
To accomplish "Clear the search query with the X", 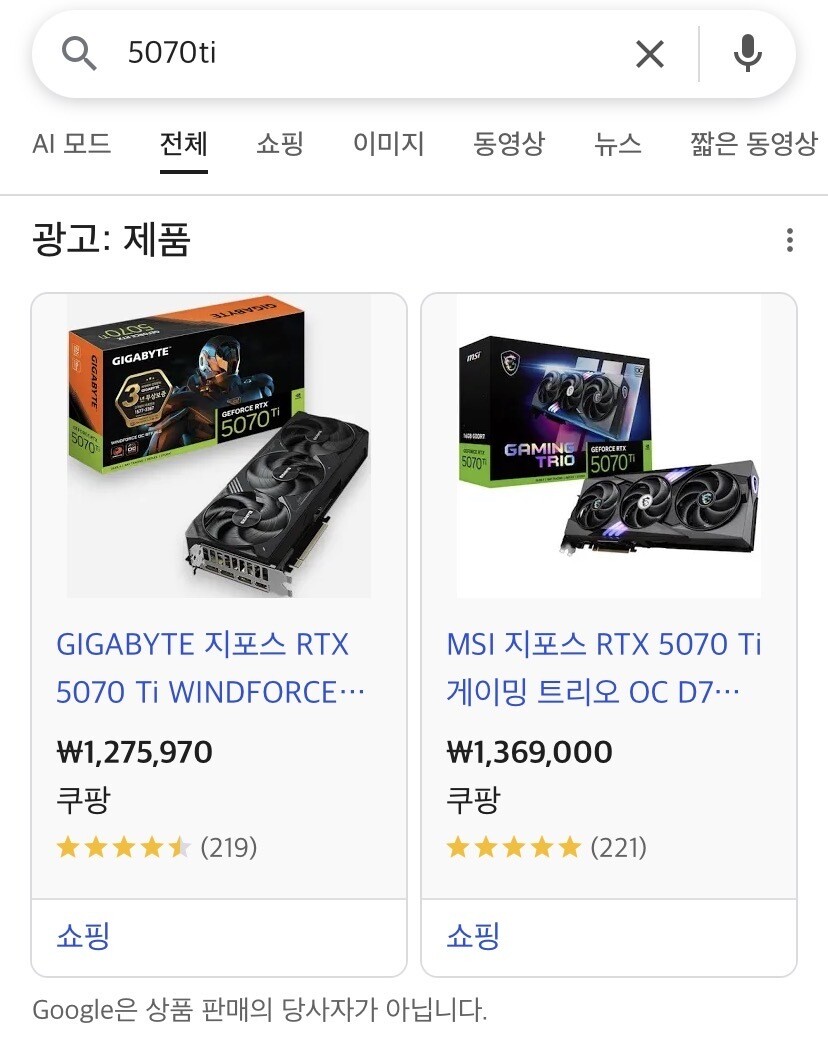I will [x=650, y=54].
